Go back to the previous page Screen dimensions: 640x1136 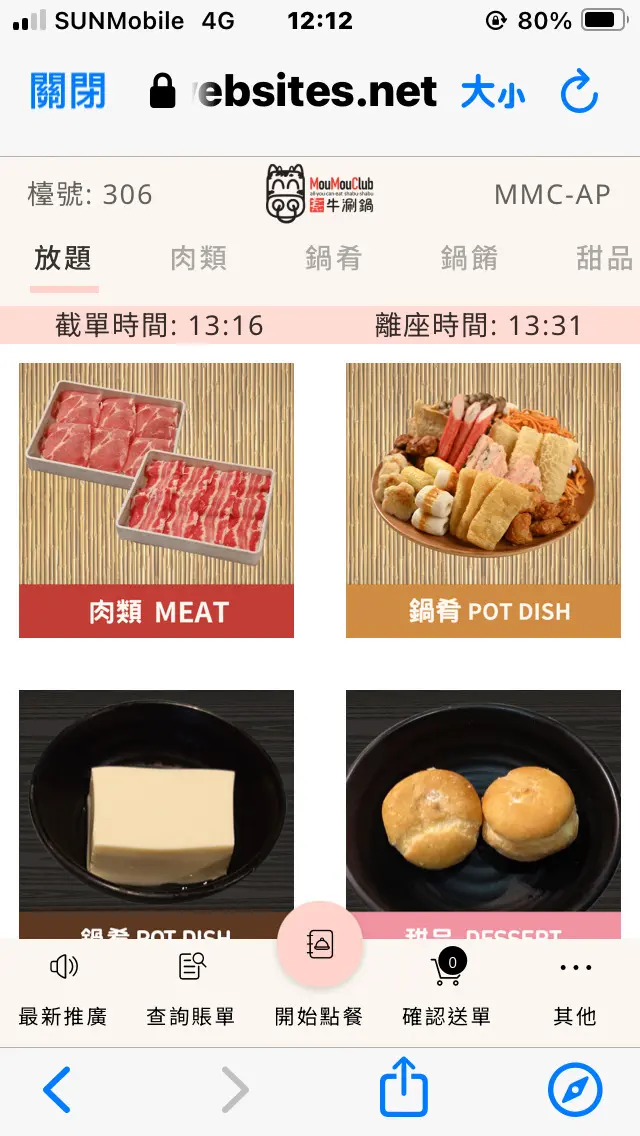tap(57, 1089)
